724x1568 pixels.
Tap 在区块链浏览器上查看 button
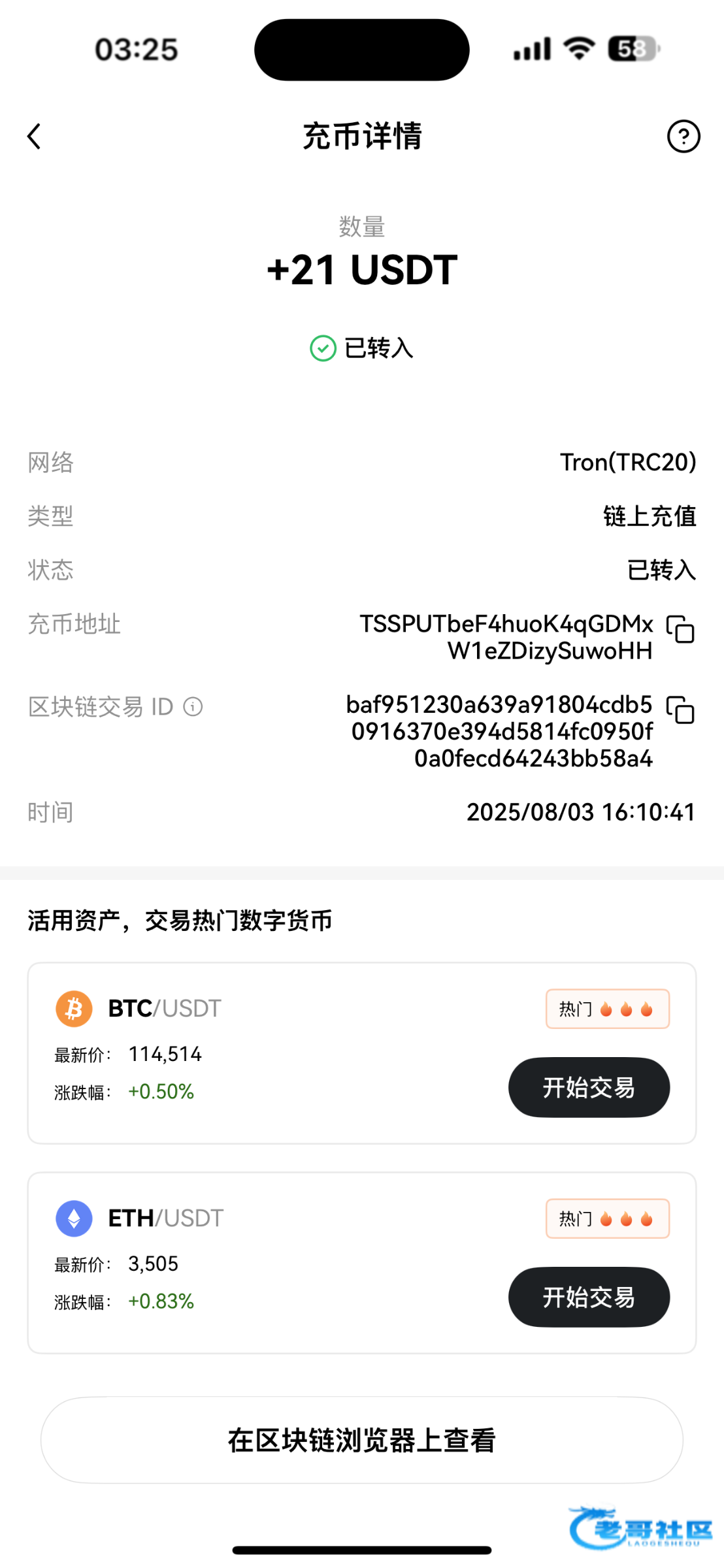click(362, 1440)
